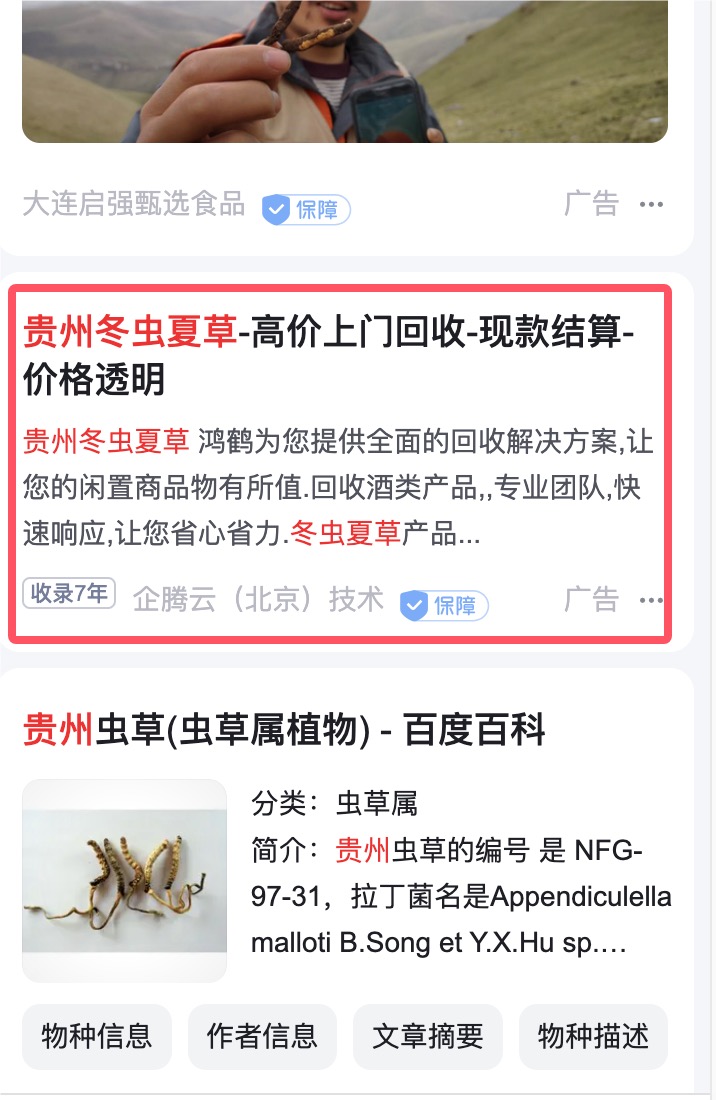
Task: Select the 作者信息 chip
Action: (262, 1036)
